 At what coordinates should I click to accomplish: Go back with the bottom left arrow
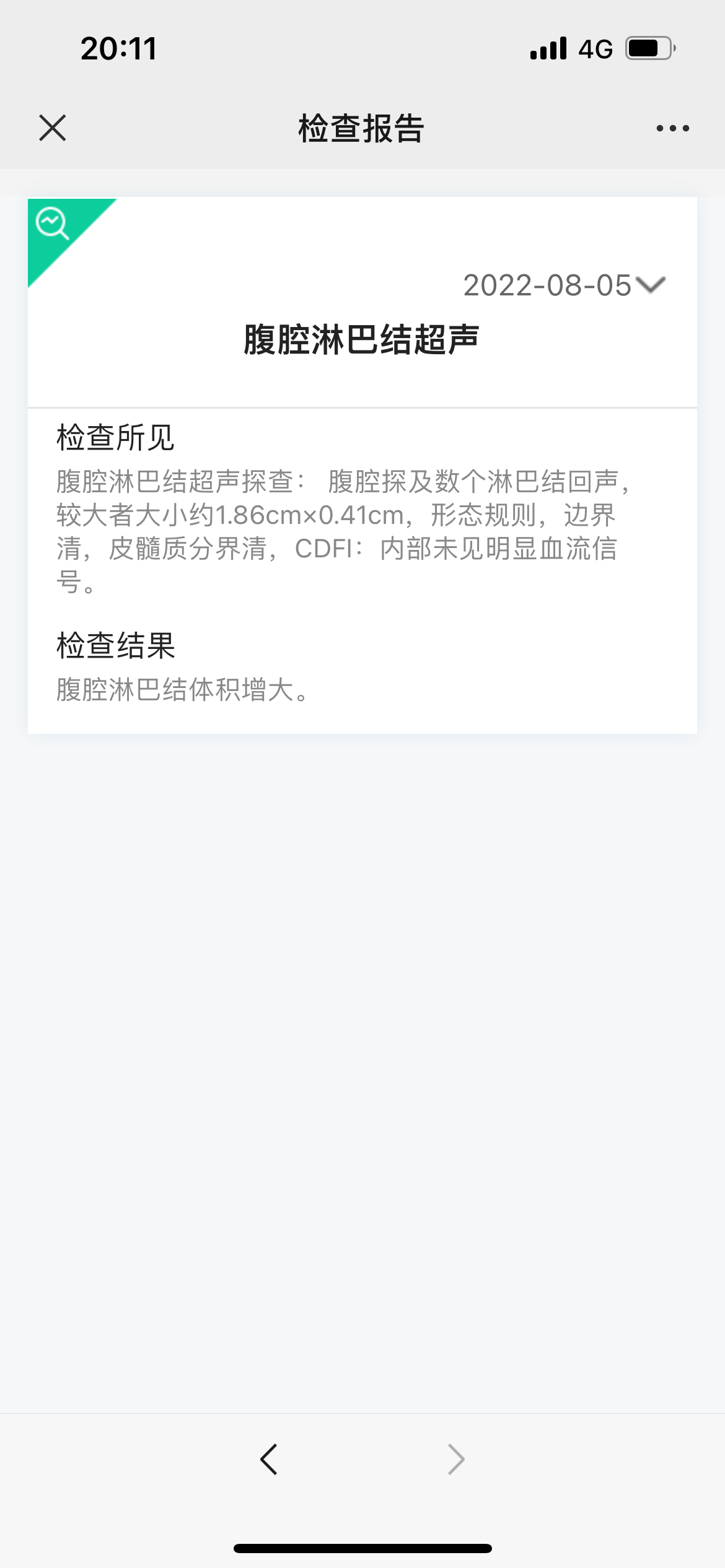pyautogui.click(x=268, y=1460)
